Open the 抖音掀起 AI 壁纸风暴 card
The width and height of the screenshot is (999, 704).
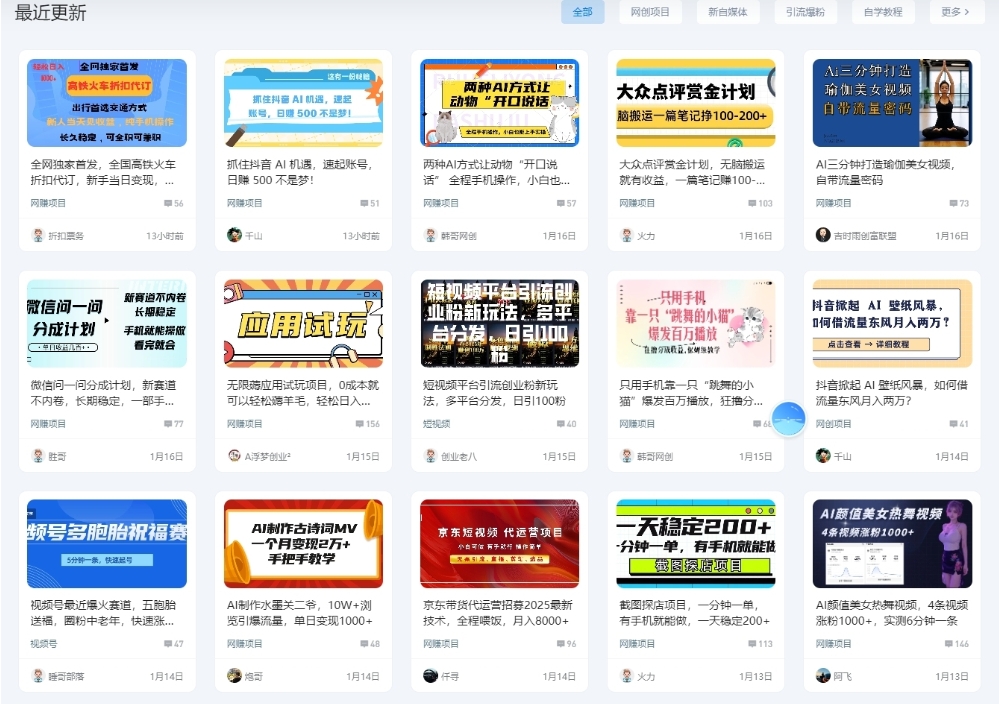[892, 323]
